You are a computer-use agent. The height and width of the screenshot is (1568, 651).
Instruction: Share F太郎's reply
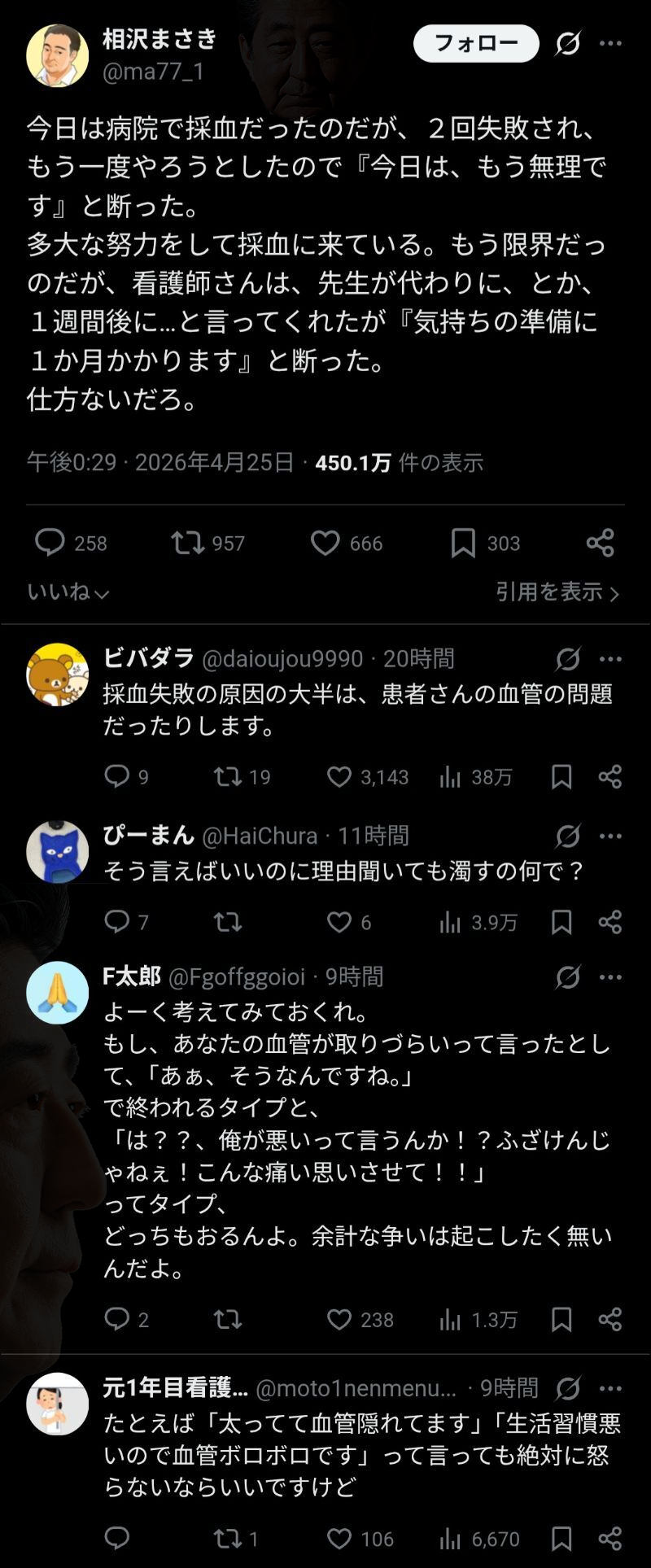[x=610, y=1319]
